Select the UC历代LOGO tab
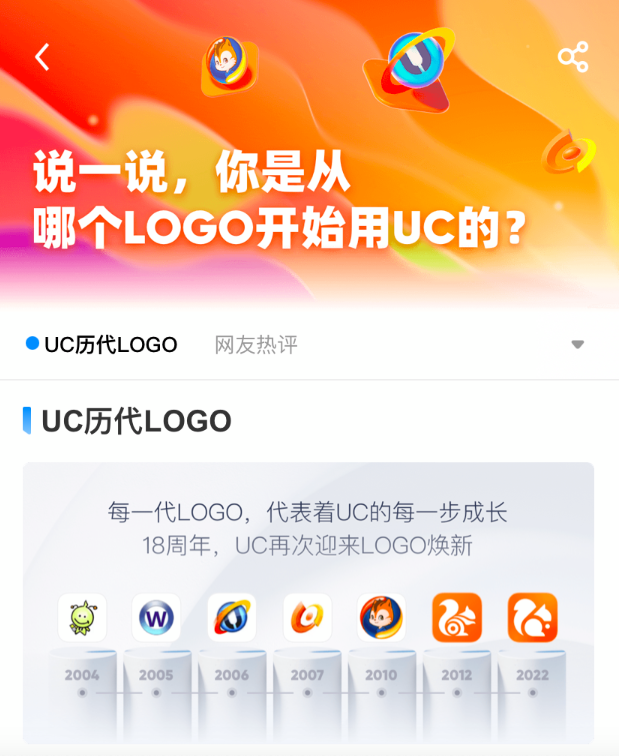 (x=110, y=345)
